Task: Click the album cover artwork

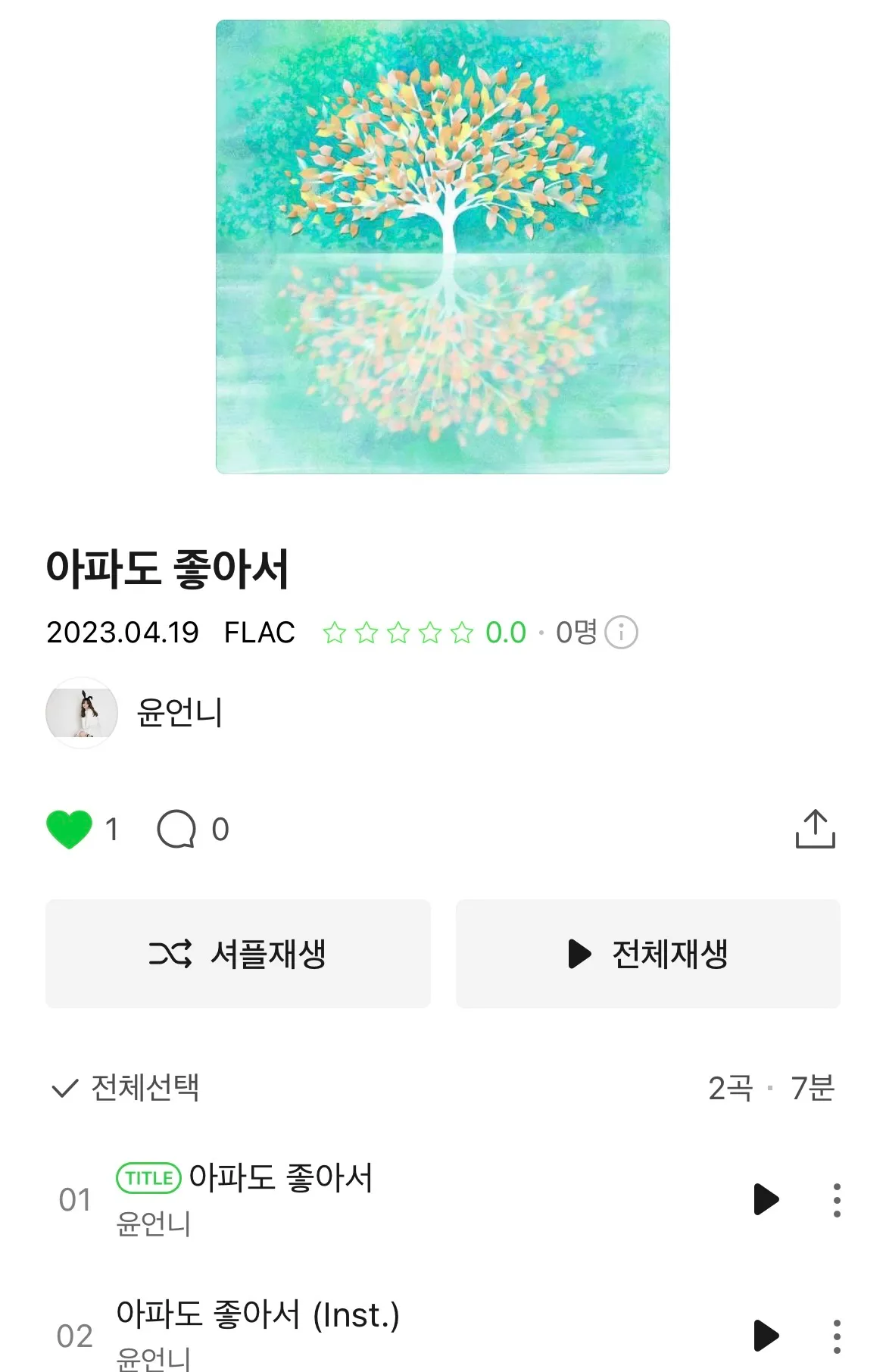Action: pyautogui.click(x=443, y=246)
